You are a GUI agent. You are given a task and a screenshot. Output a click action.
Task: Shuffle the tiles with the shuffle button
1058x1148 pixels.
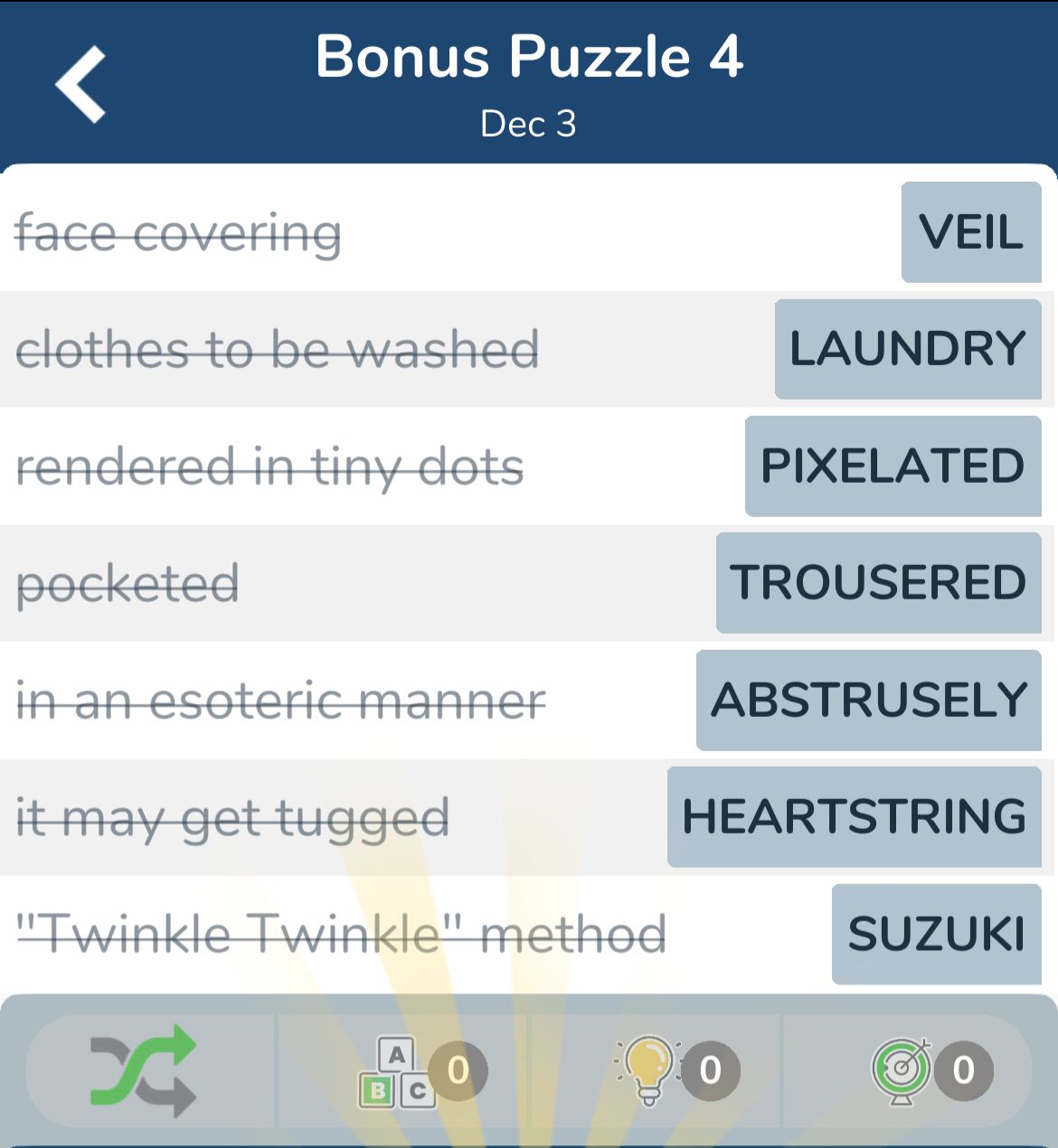145,1070
